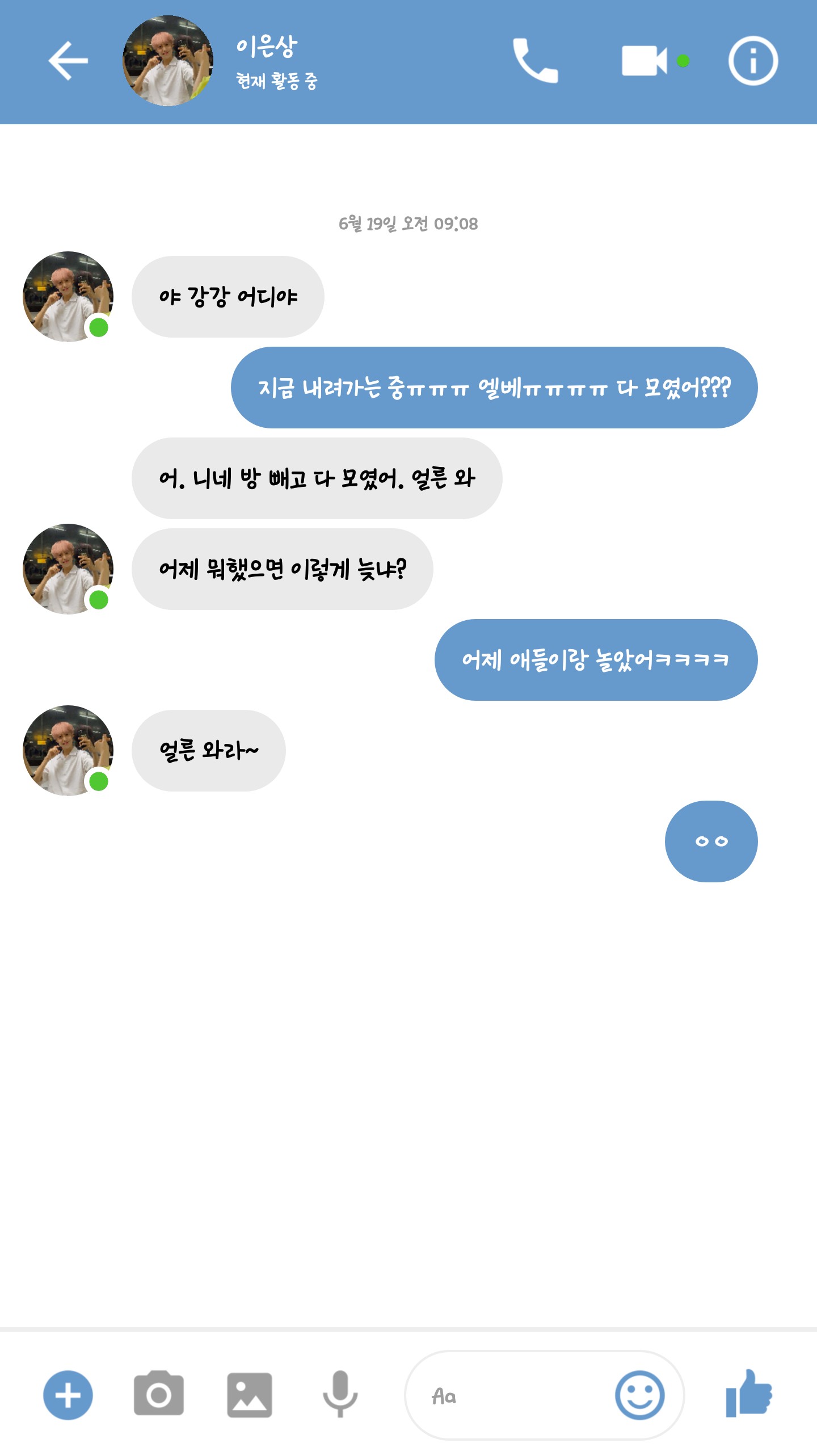Open 이은상's profile picture in header
This screenshot has width=817, height=1456.
pos(168,61)
